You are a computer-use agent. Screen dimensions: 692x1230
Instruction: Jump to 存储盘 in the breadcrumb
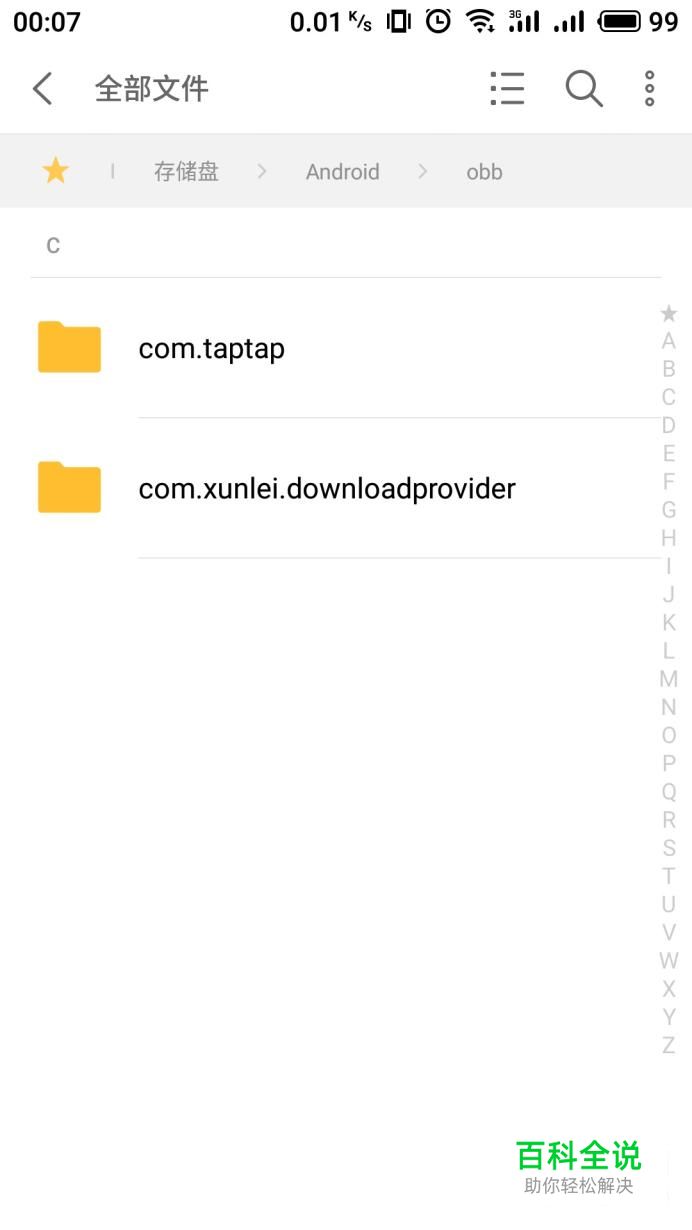pyautogui.click(x=186, y=171)
